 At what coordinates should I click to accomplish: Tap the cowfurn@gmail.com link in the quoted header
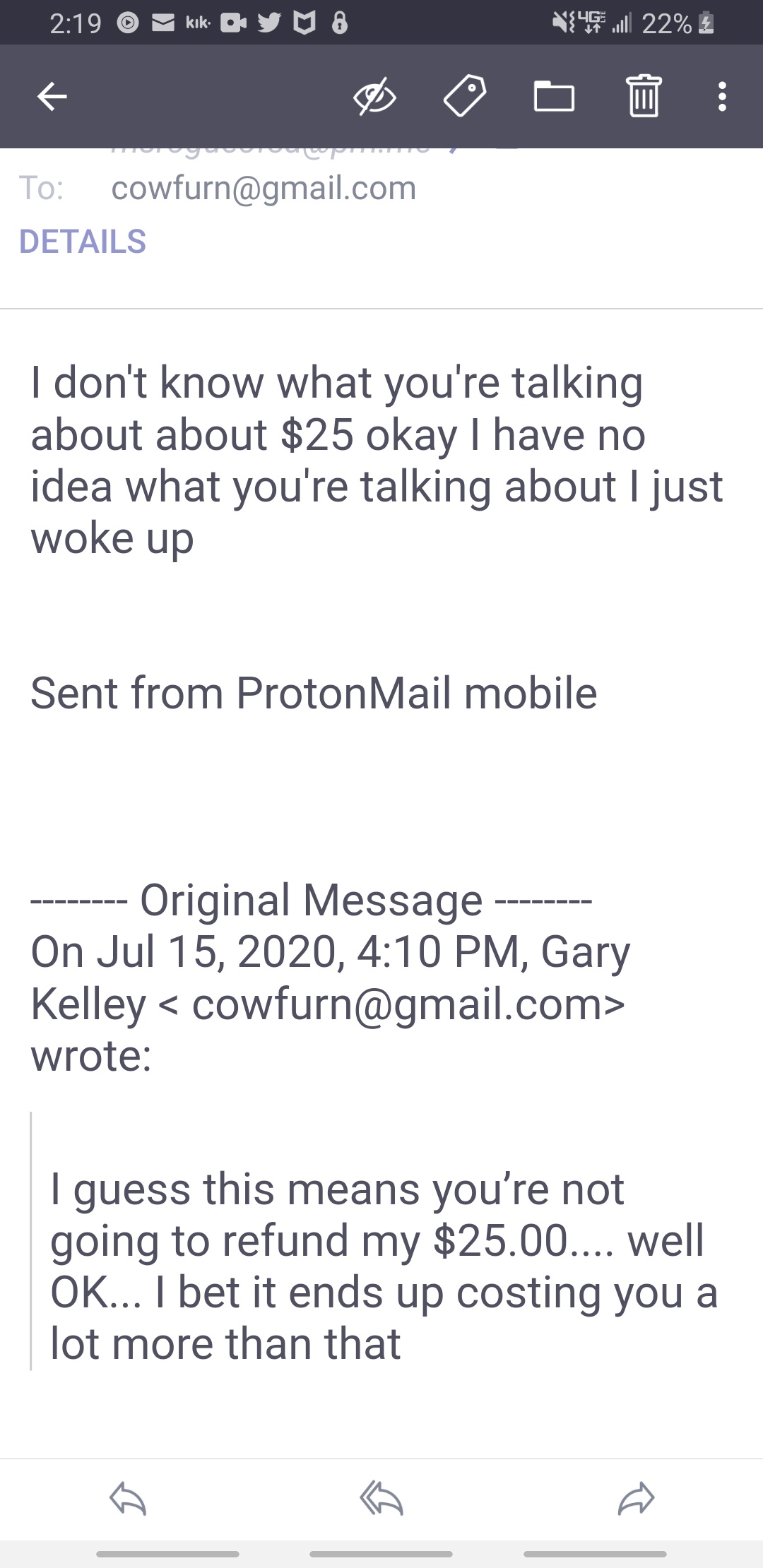398,1004
